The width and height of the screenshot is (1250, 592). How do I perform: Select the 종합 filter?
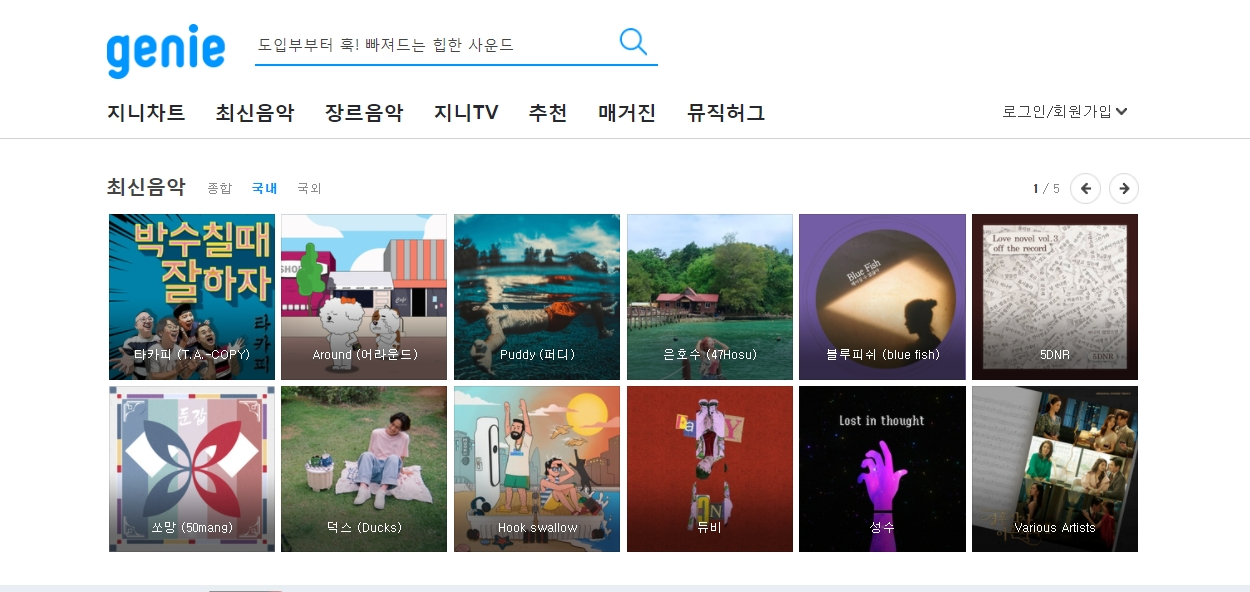pyautogui.click(x=219, y=188)
